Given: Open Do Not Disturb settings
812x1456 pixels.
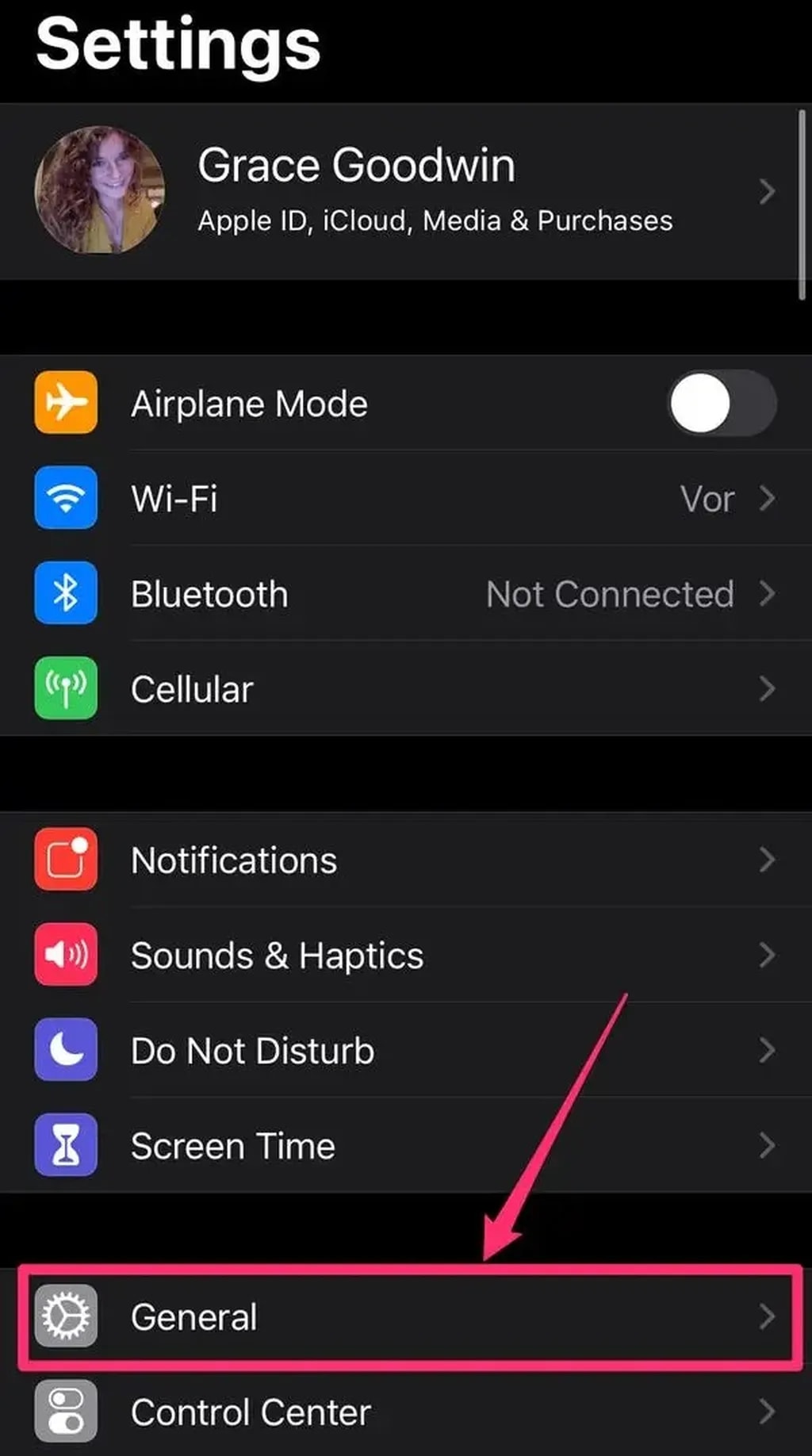Looking at the screenshot, I should (x=404, y=1051).
